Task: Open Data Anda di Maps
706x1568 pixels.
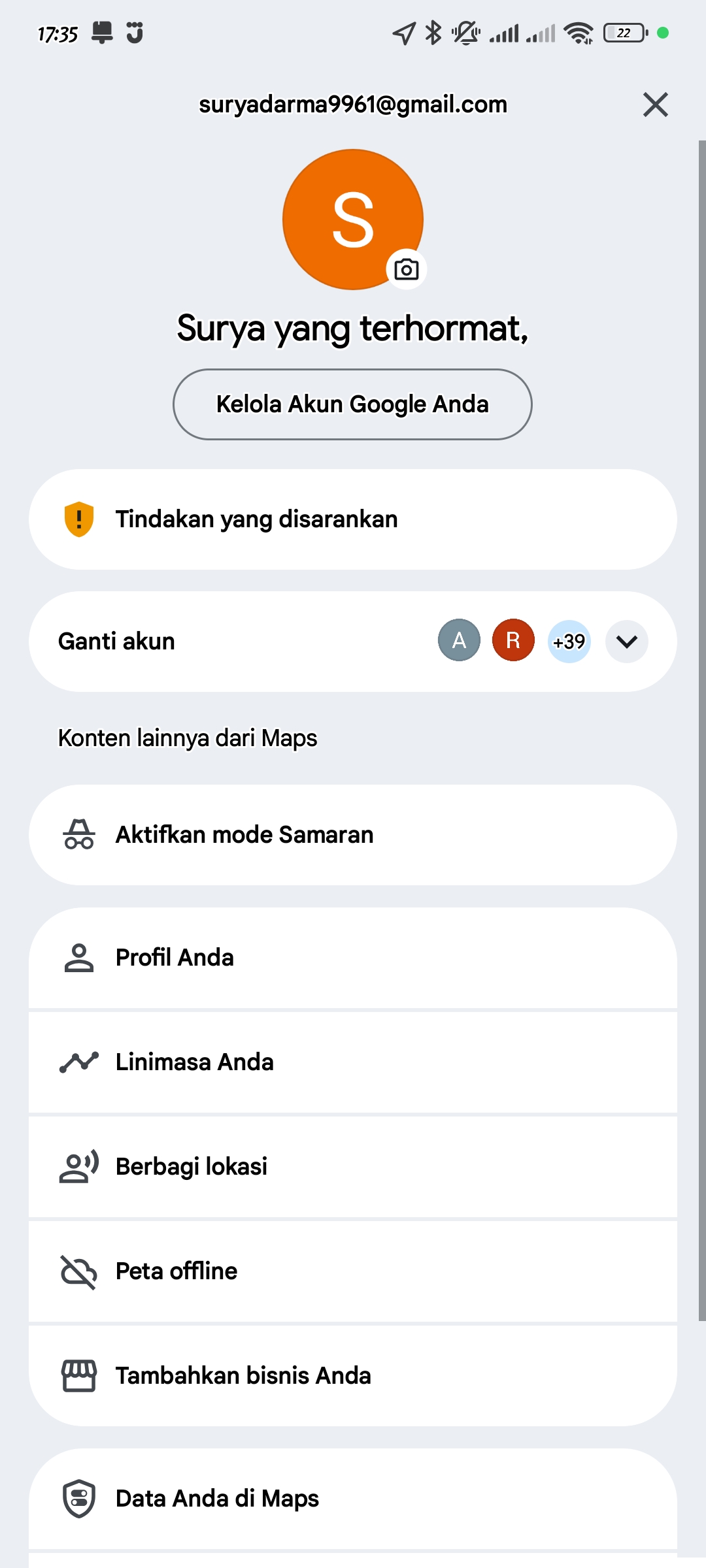Action: pyautogui.click(x=352, y=1499)
